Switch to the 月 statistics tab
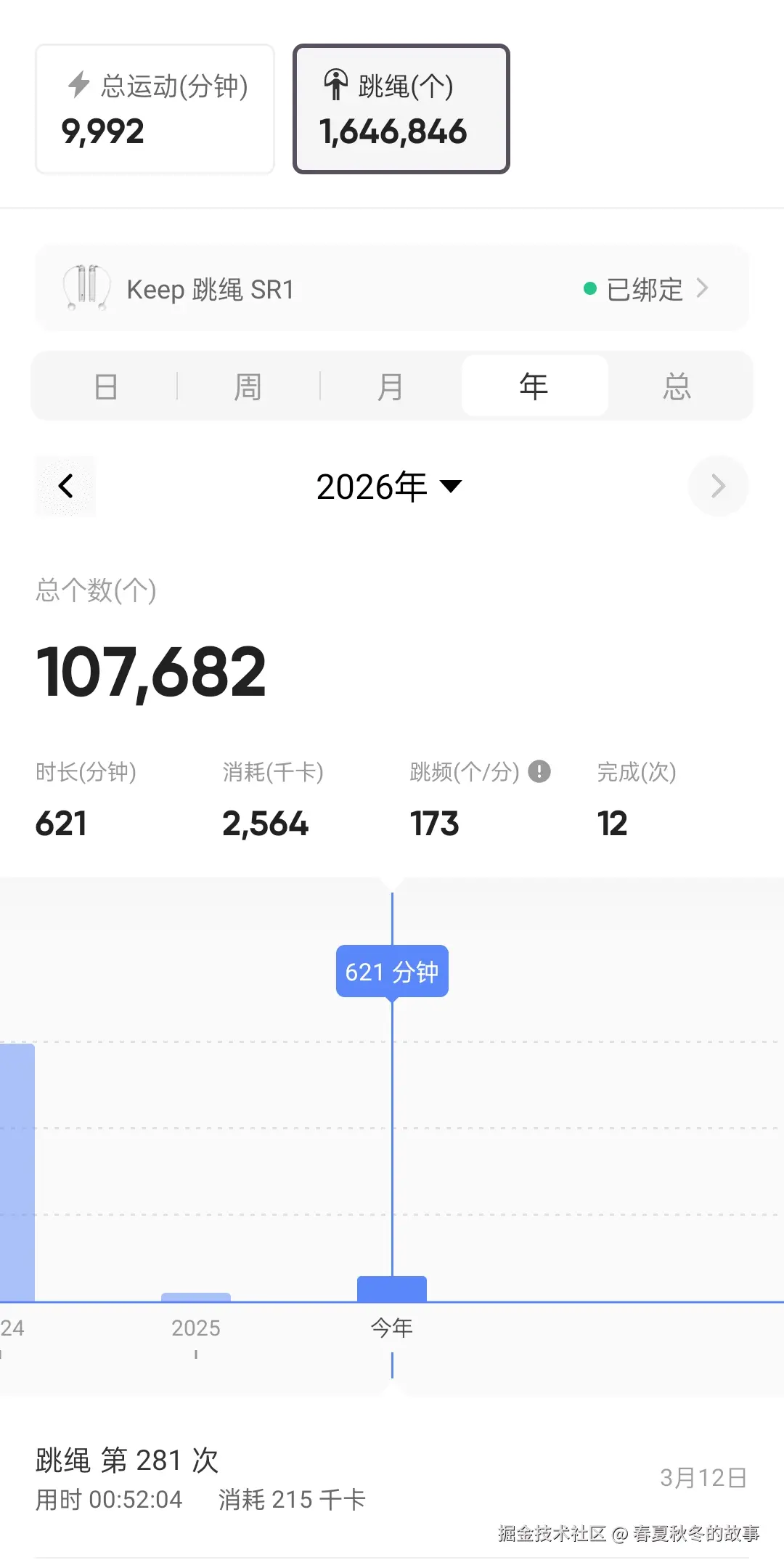This screenshot has height=1568, width=784. [x=391, y=386]
